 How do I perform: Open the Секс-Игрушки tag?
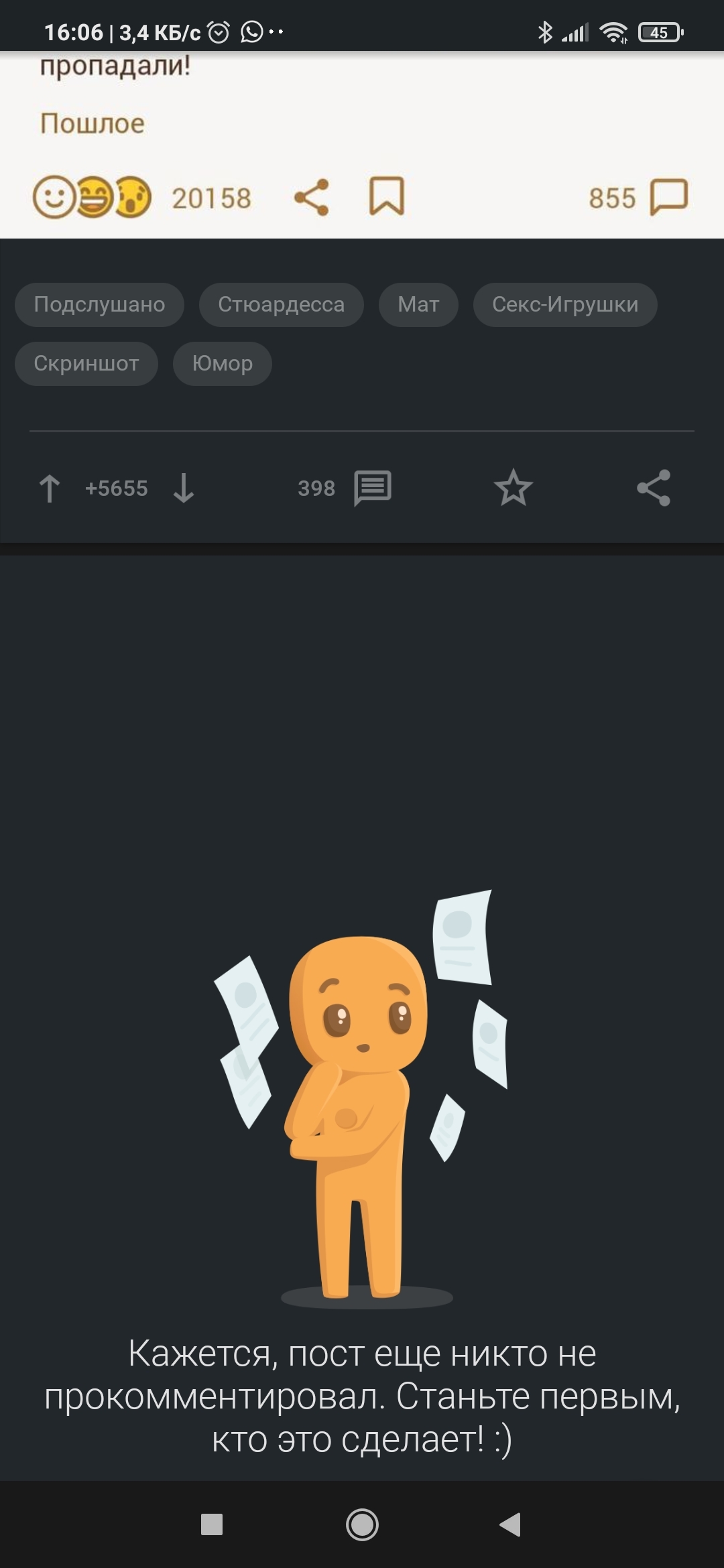pyautogui.click(x=565, y=304)
